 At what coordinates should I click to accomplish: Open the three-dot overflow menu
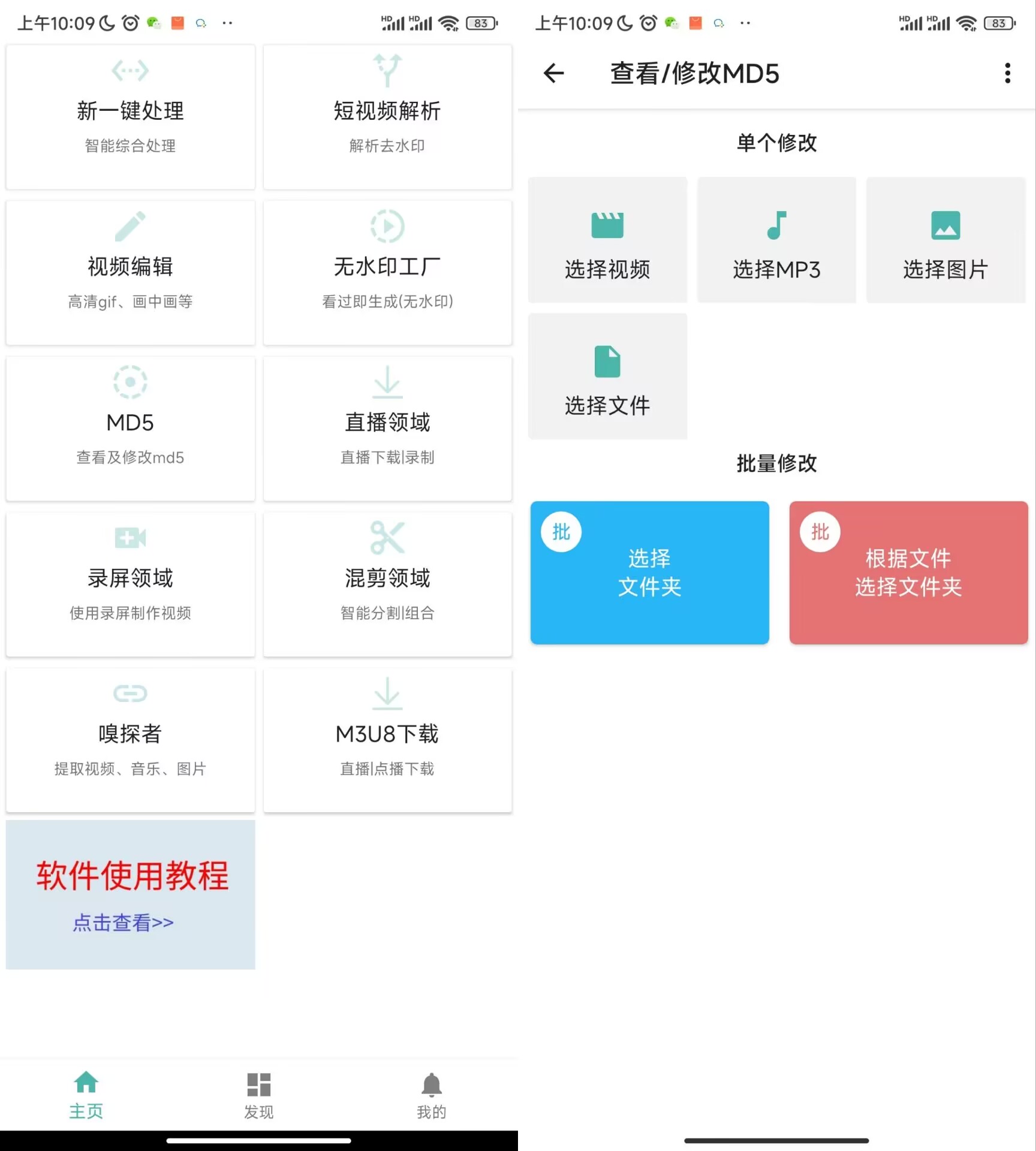(x=1007, y=73)
